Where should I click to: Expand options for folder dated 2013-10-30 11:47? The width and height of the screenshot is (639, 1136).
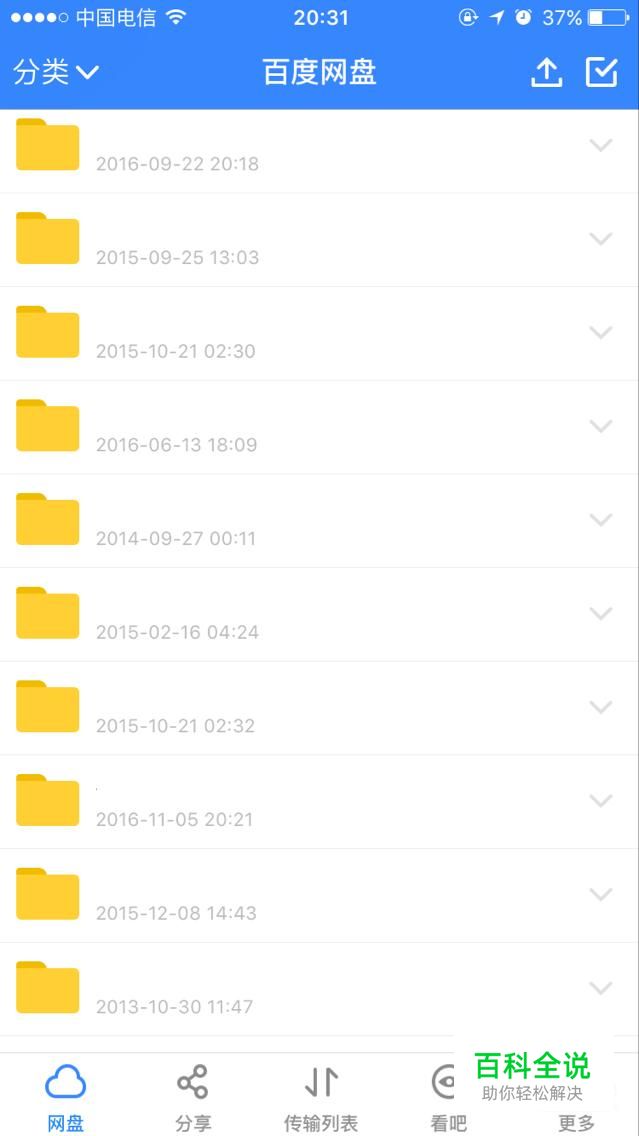coord(600,988)
